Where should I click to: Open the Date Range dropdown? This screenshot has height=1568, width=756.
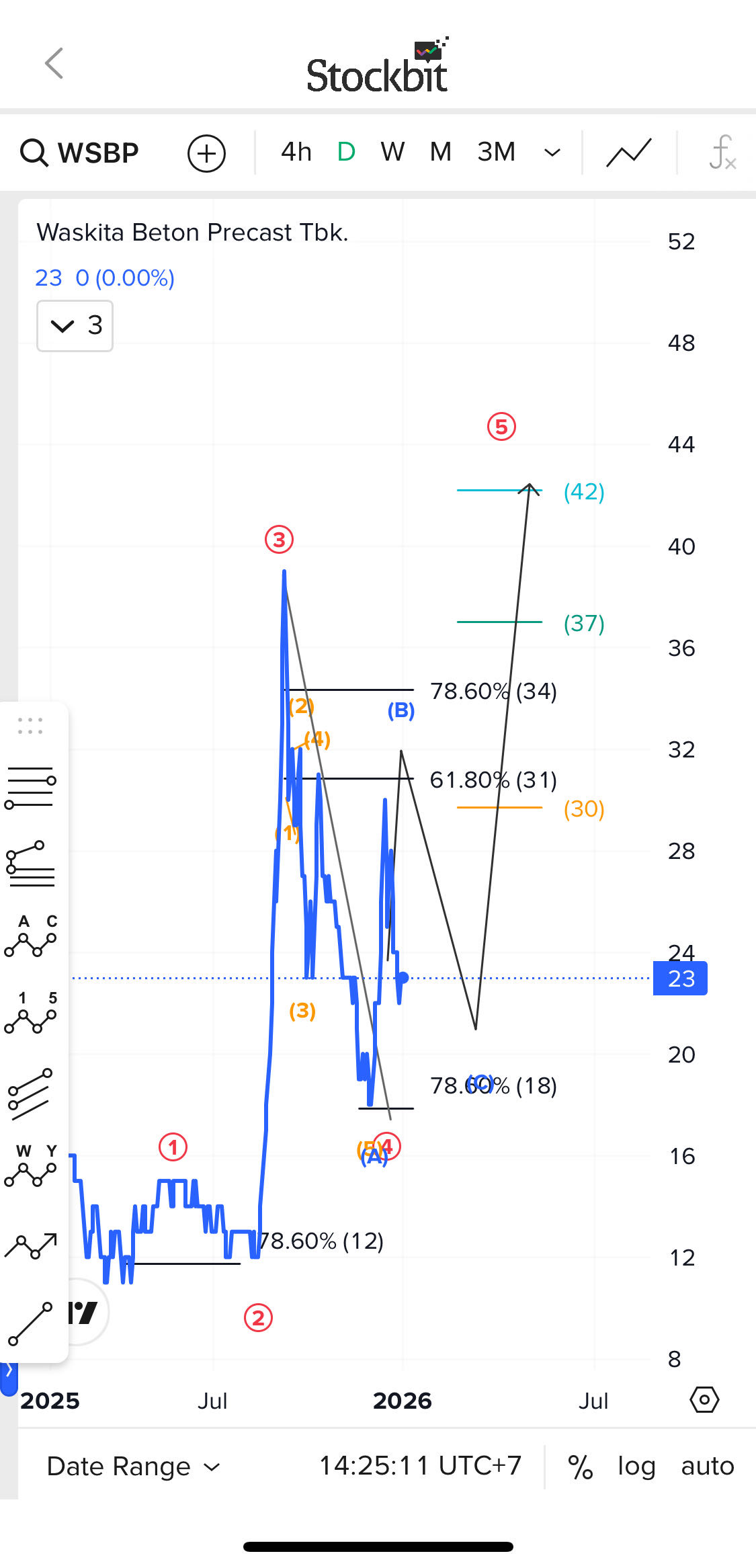click(x=133, y=1466)
